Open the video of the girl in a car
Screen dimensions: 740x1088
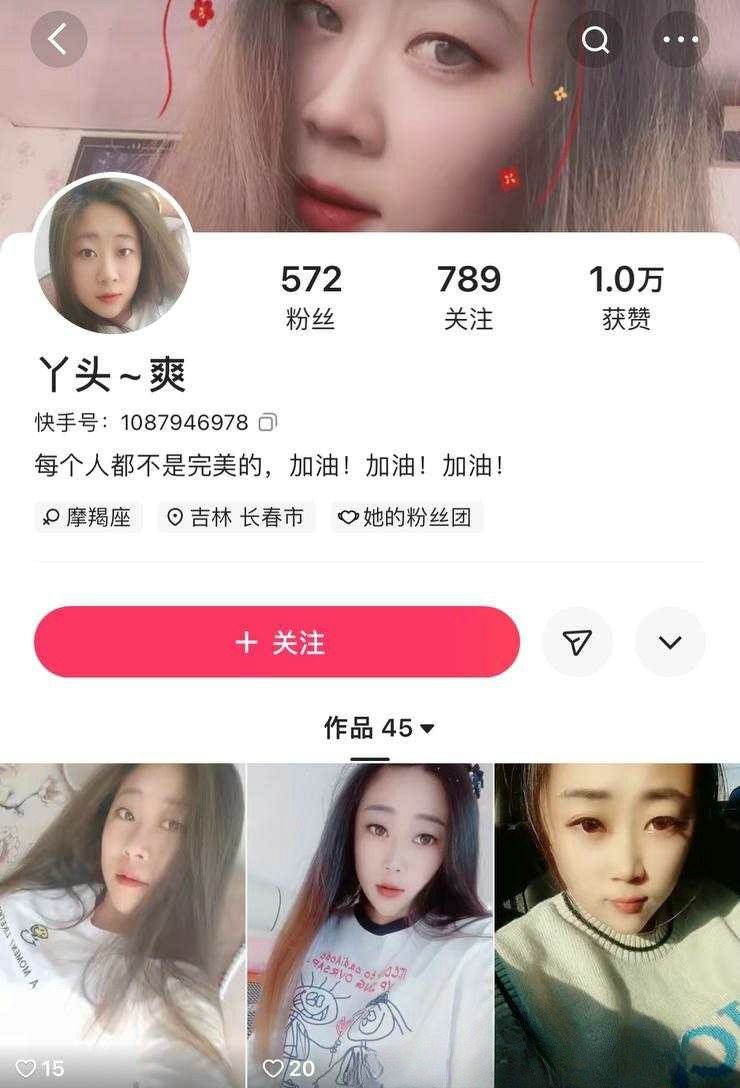coord(617,925)
